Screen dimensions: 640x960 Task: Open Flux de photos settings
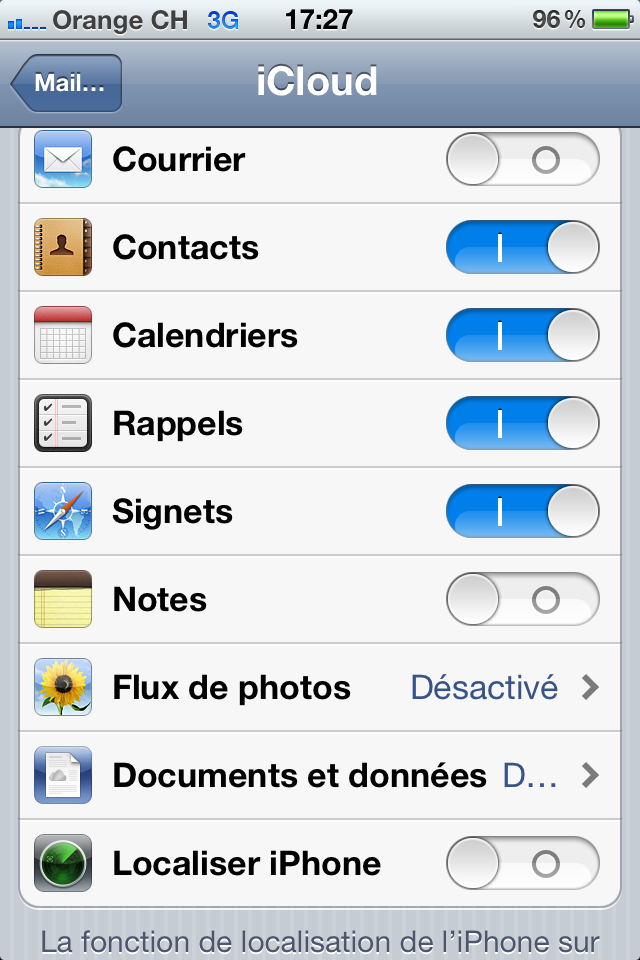pyautogui.click(x=320, y=688)
